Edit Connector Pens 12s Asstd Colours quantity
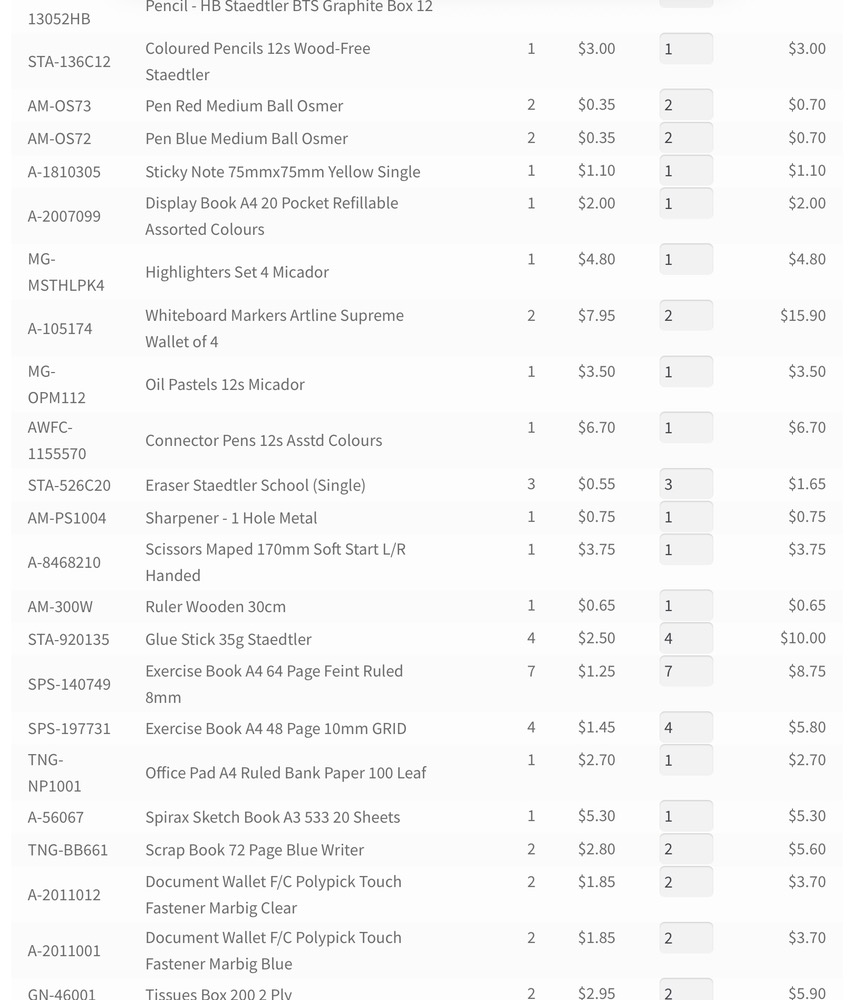The height and width of the screenshot is (1000, 852). (685, 428)
